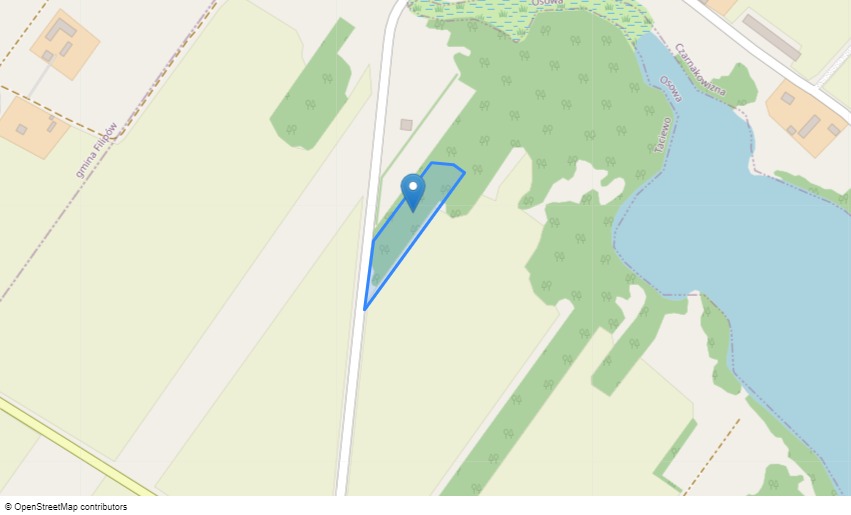
Task: Tap the blue location marker pin
Action: pos(413,190)
